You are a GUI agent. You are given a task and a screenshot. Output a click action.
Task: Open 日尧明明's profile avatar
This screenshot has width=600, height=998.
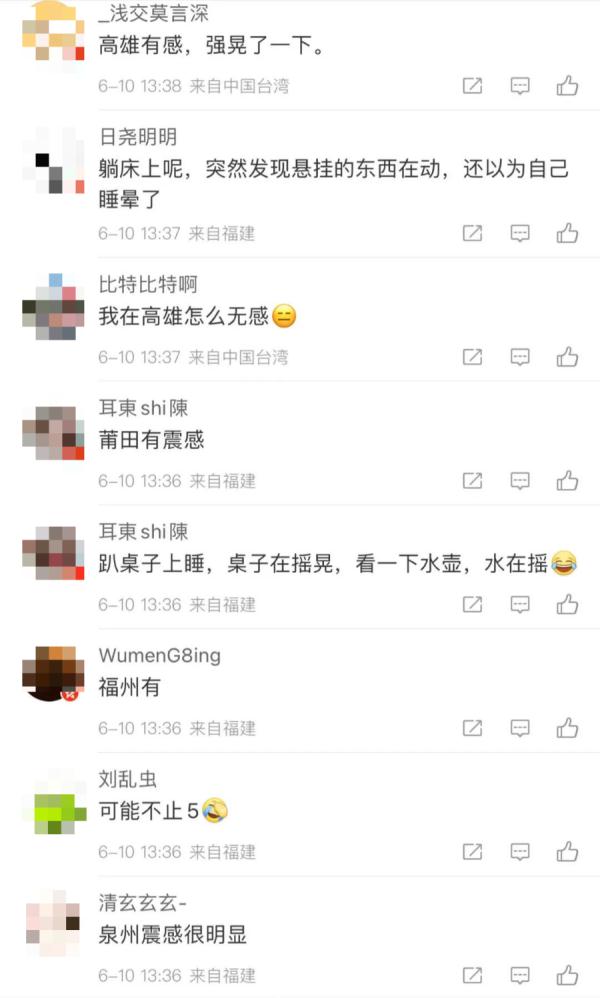click(54, 161)
